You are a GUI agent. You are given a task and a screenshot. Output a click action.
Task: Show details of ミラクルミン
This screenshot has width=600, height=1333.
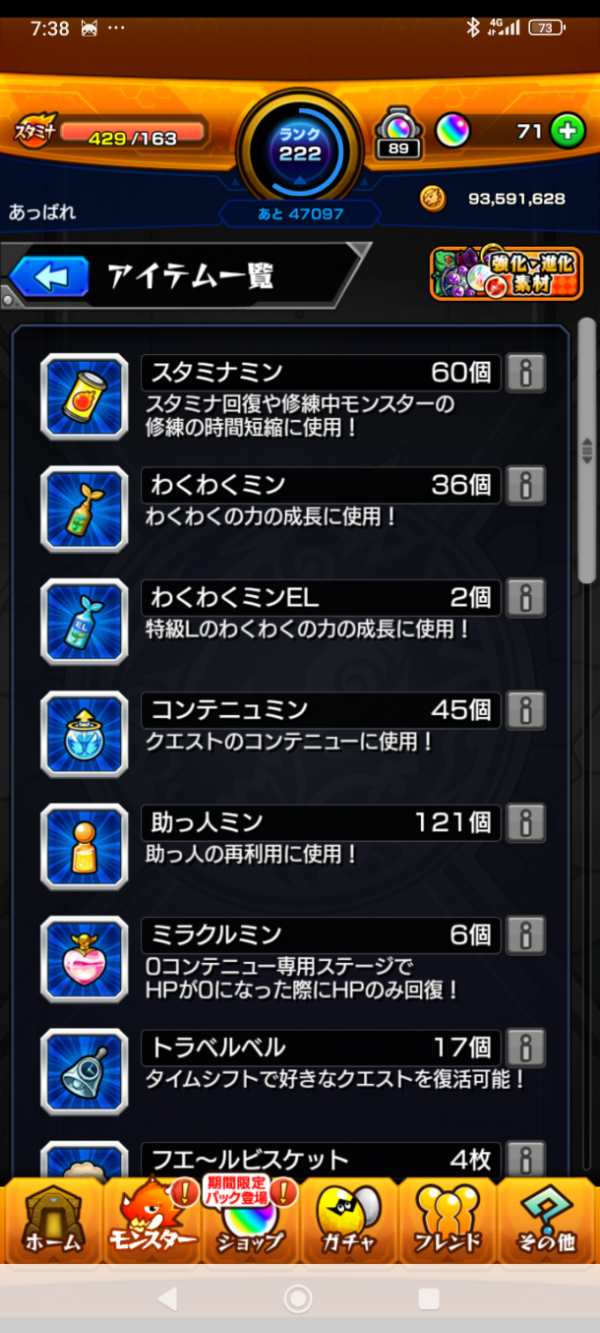525,935
